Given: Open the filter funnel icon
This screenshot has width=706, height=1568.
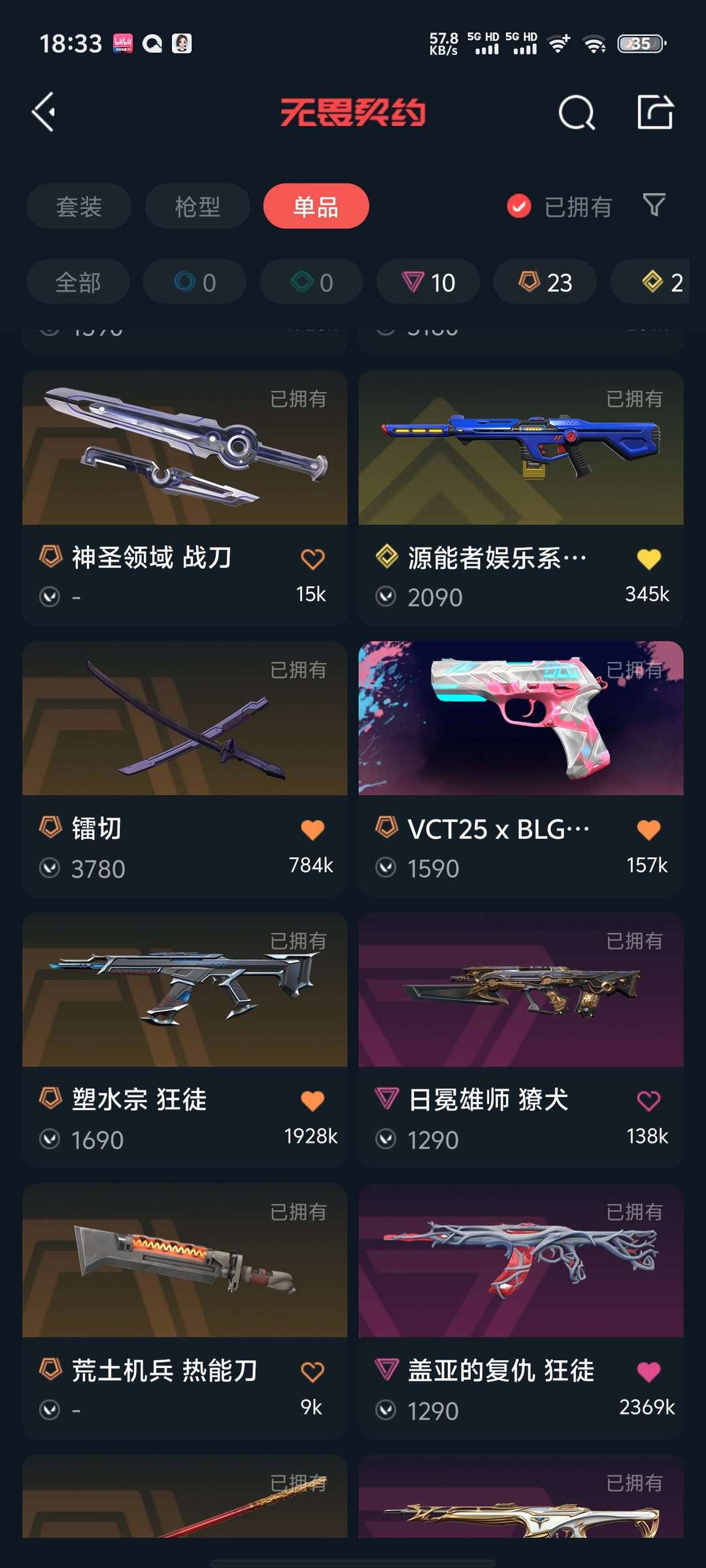Looking at the screenshot, I should click(654, 205).
